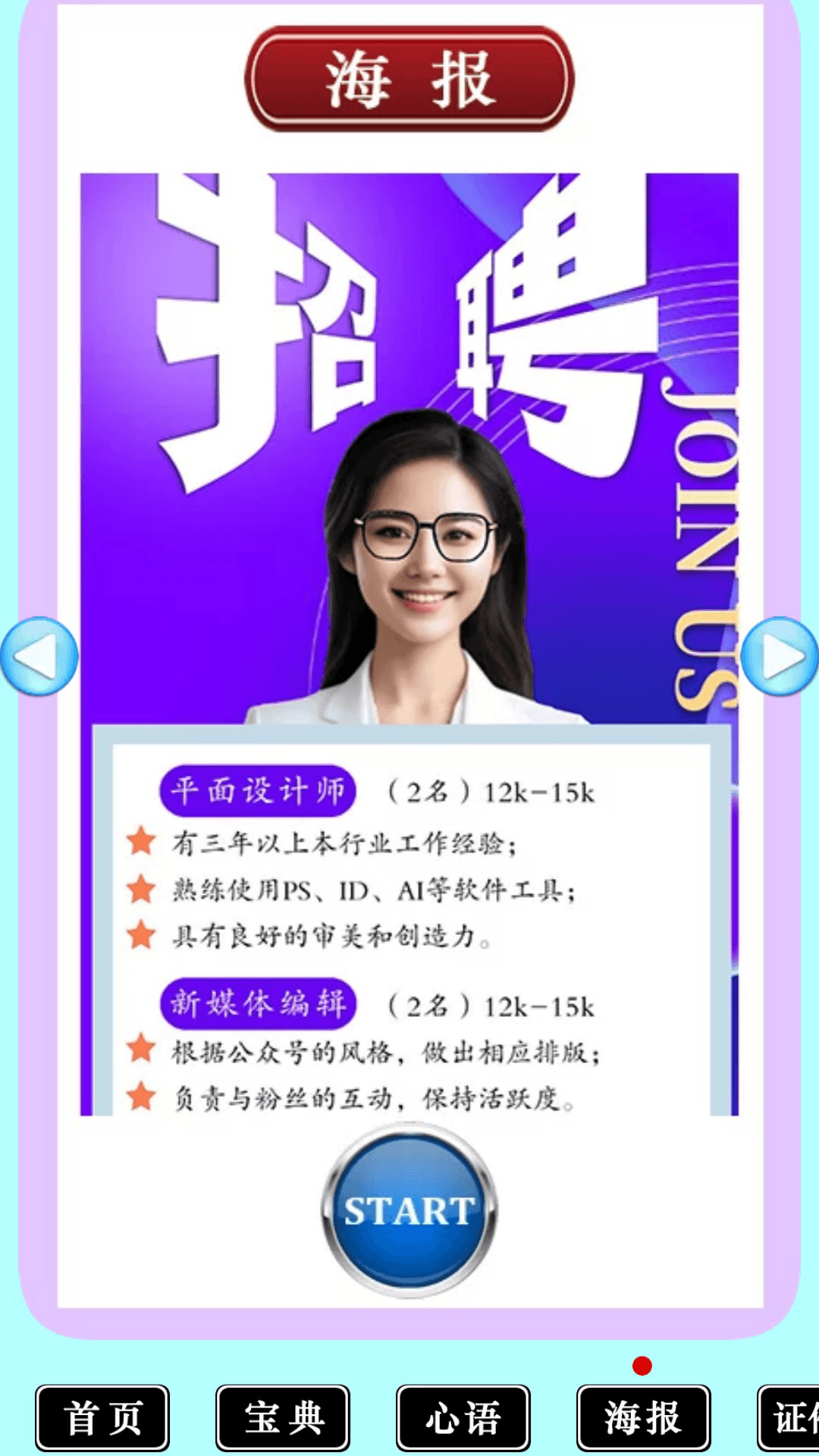Go to the next poster with right arrow
The height and width of the screenshot is (1456, 819).
click(x=780, y=656)
